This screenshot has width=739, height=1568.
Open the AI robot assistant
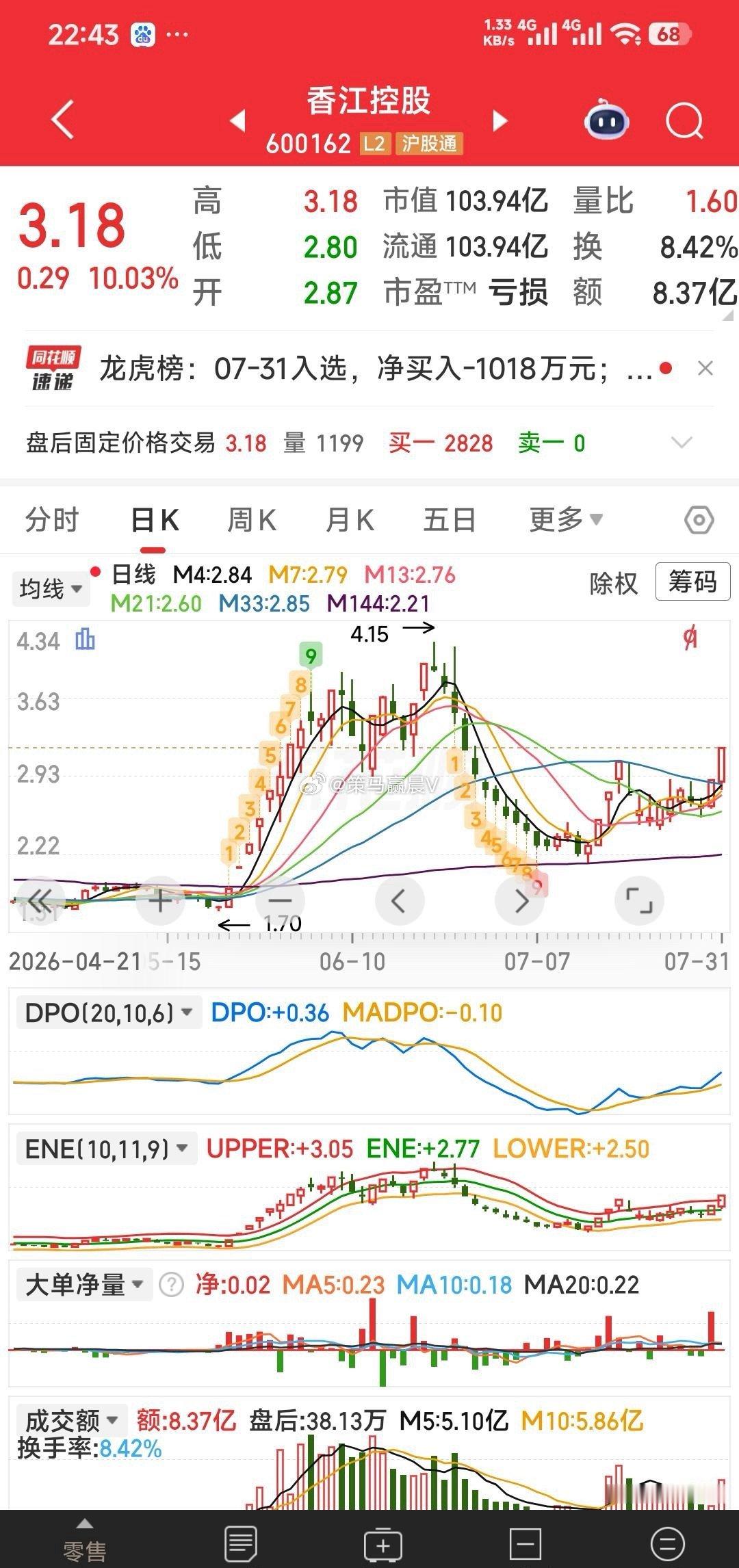[x=606, y=120]
